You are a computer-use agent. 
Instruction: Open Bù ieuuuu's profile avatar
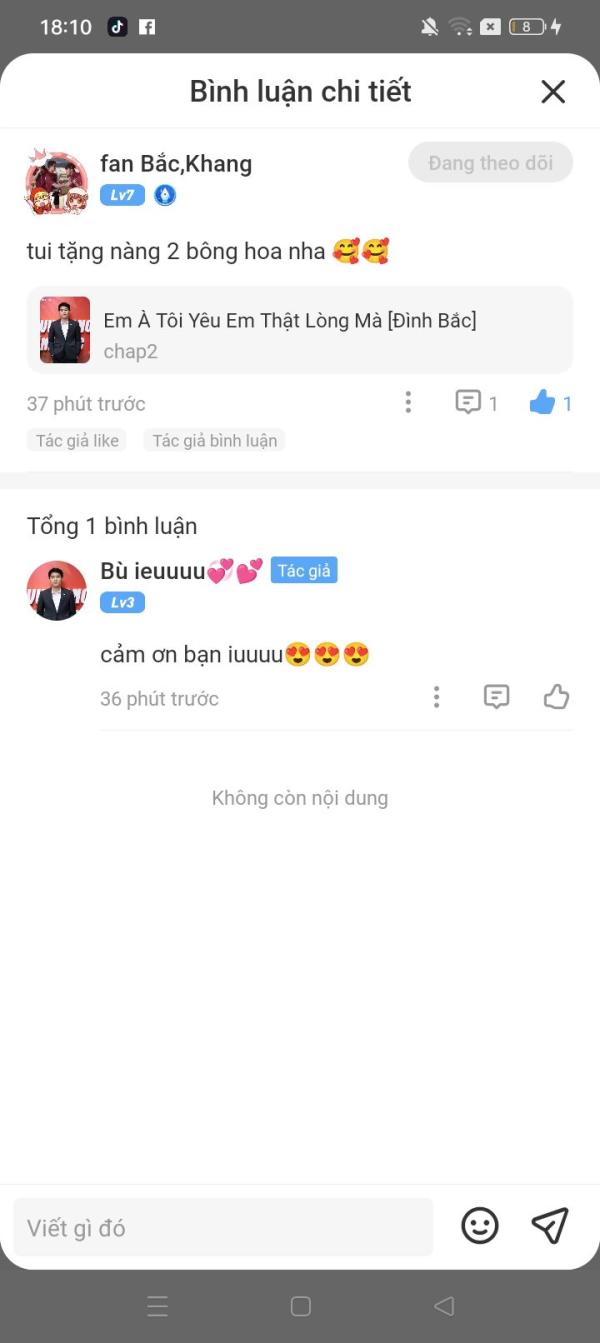56,590
